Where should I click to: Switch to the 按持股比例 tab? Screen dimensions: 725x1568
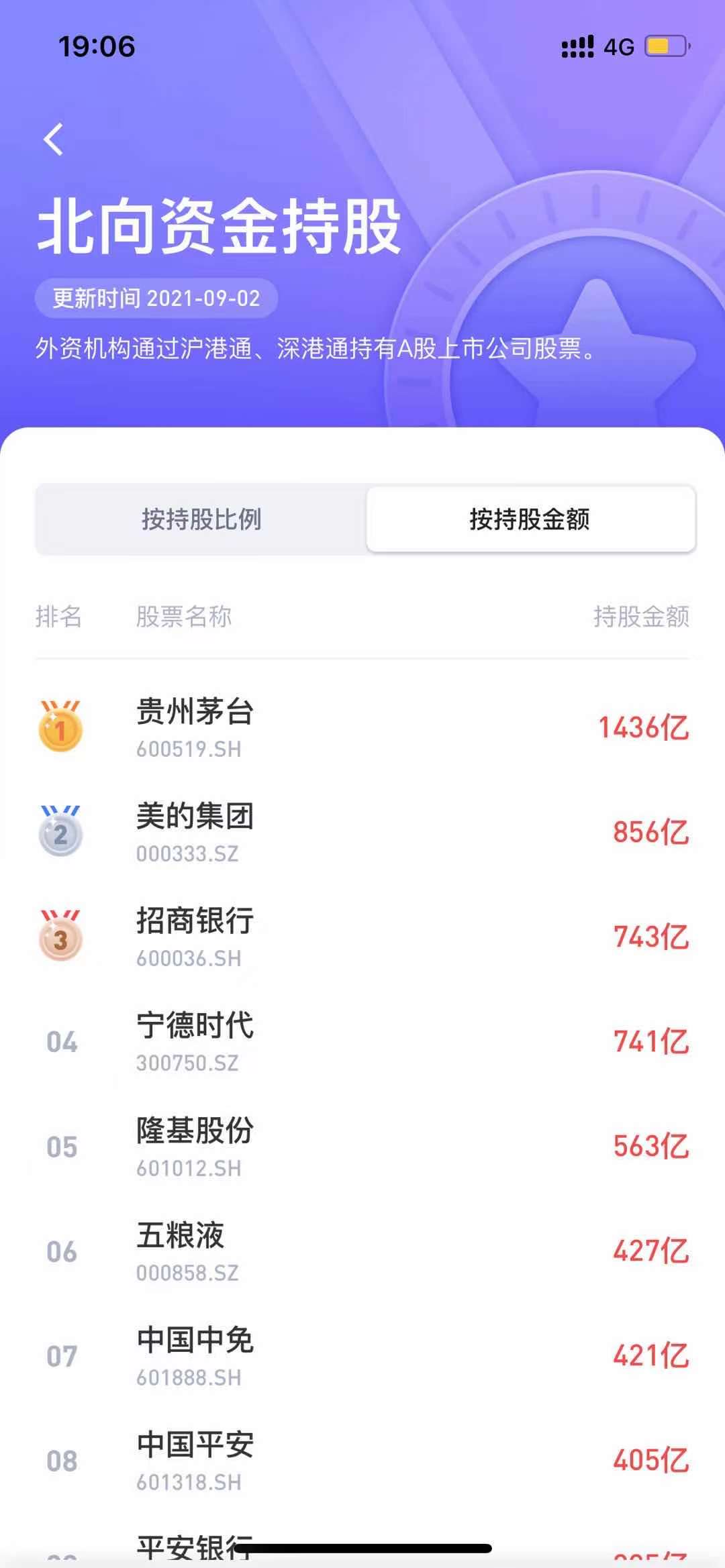pos(201,519)
